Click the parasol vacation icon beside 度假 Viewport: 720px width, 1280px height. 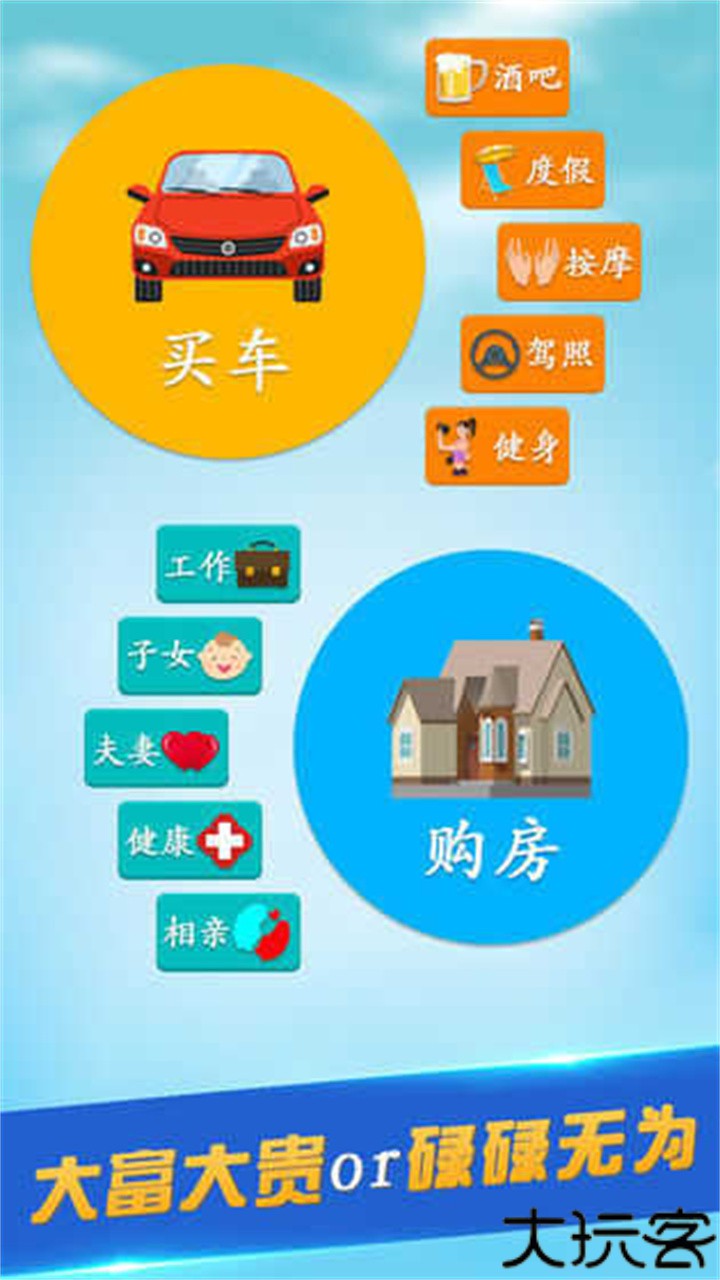pos(492,174)
